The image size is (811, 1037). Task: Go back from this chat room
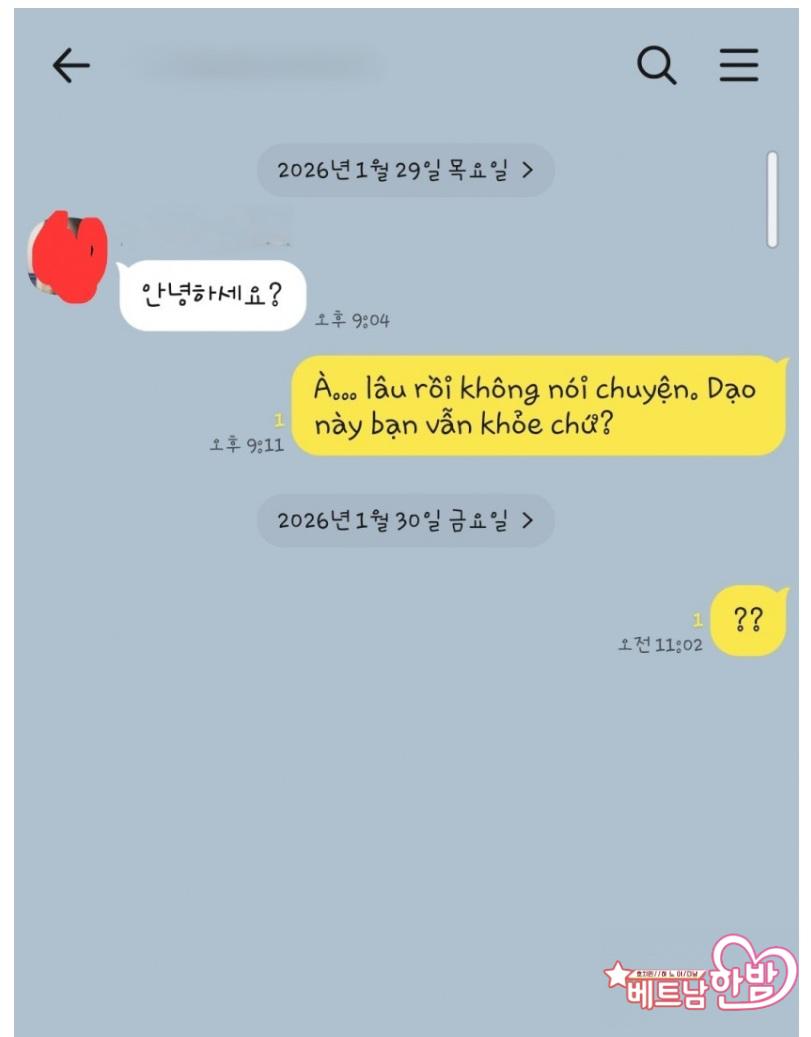click(71, 66)
